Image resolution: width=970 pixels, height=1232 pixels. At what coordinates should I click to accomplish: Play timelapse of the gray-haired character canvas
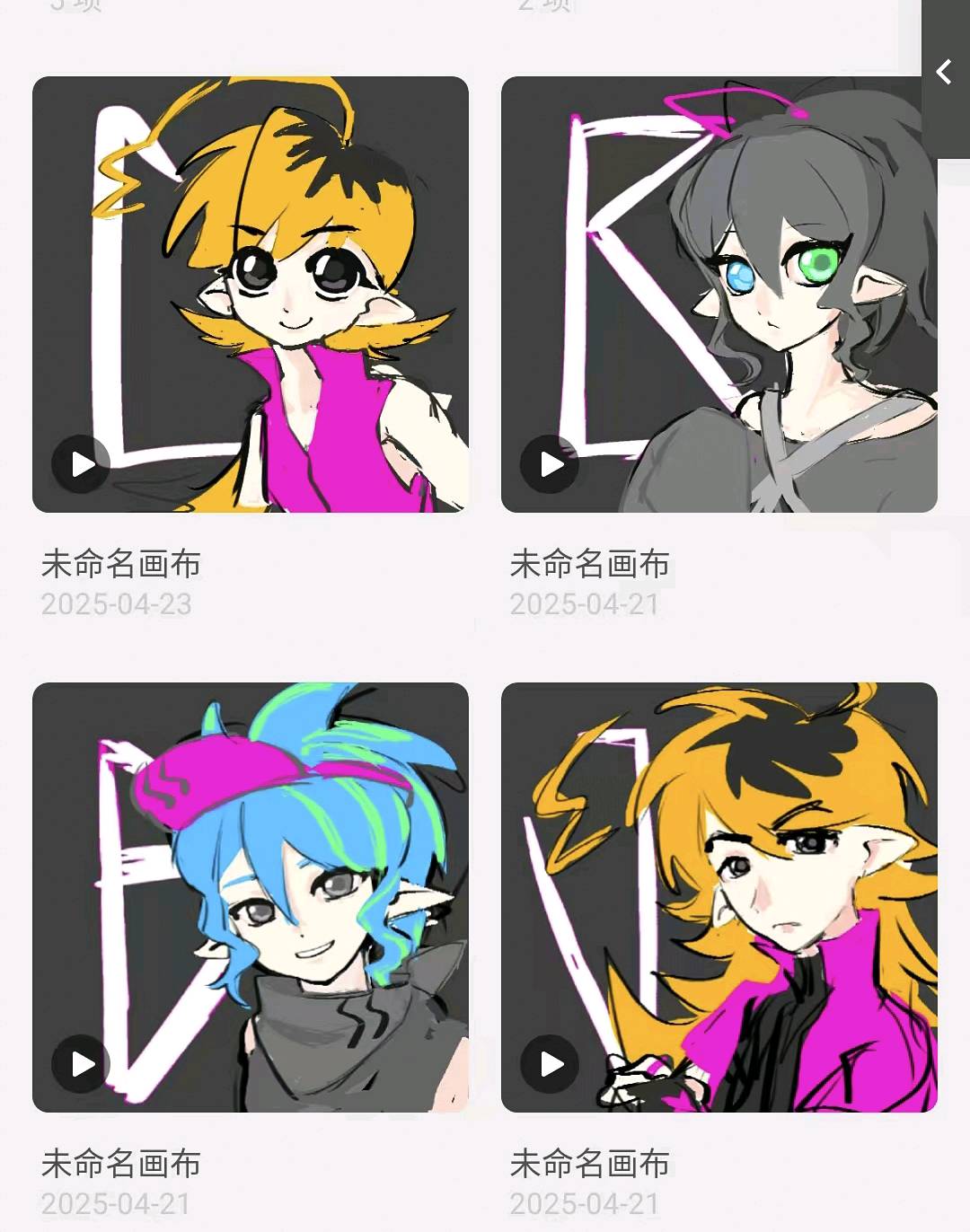point(551,464)
